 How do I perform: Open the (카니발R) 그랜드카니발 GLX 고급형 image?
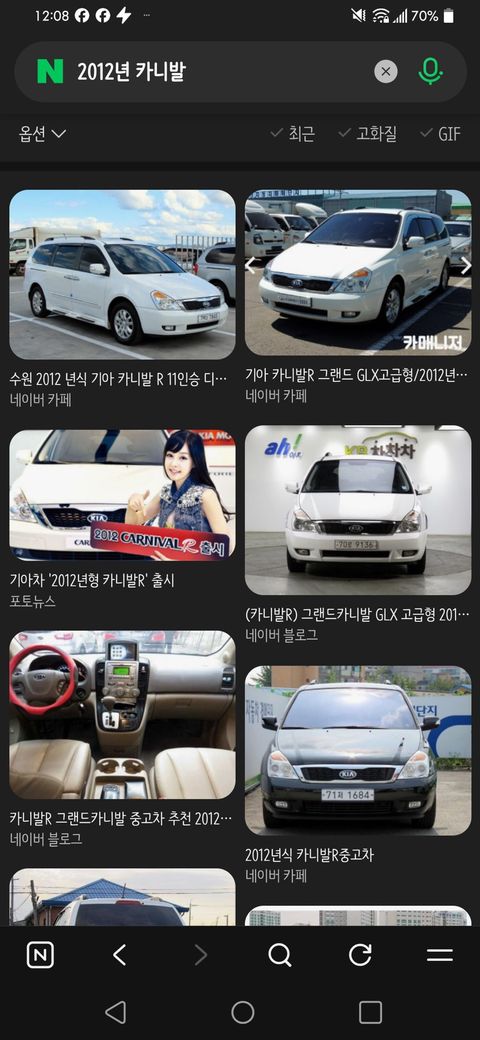pyautogui.click(x=358, y=510)
